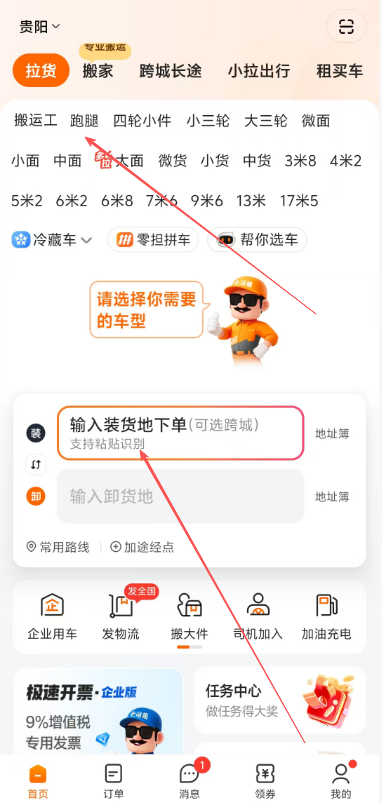Image resolution: width=382 pixels, height=803 pixels.
Task: Select the 4米2 truck type
Action: (346, 161)
